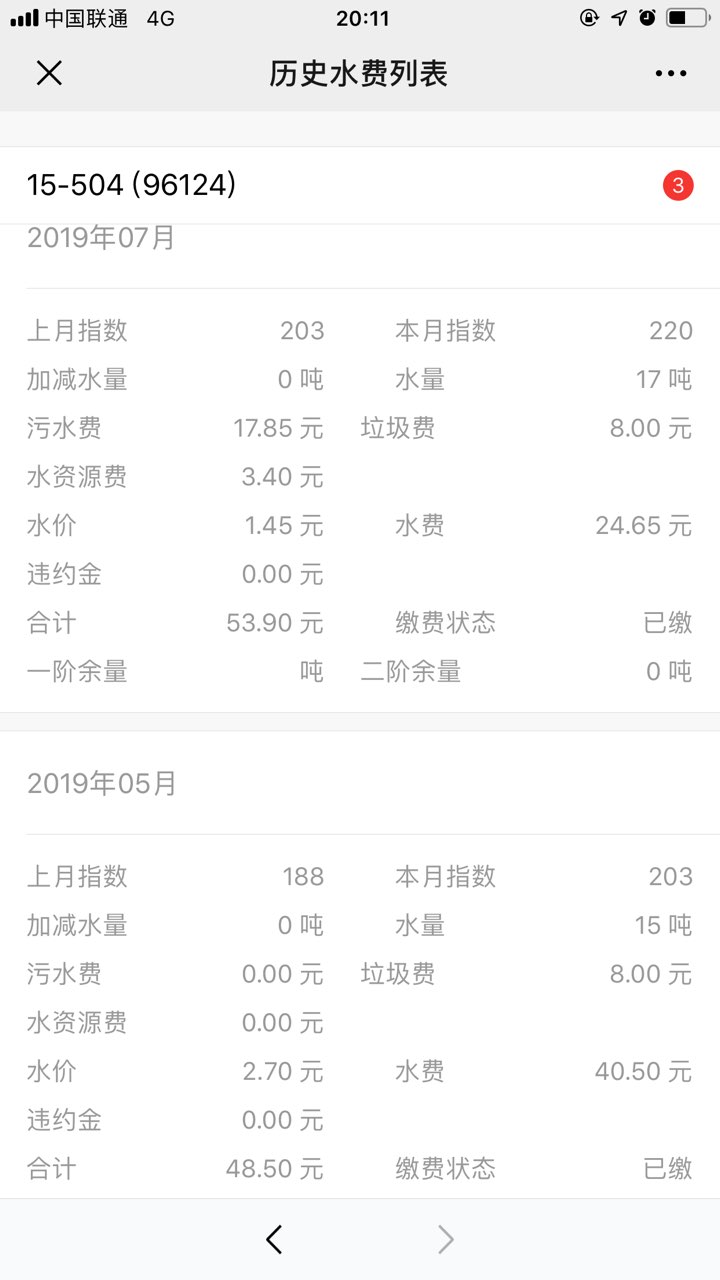Close the 历史水费列表 page
Image resolution: width=720 pixels, height=1280 pixels.
pyautogui.click(x=49, y=73)
